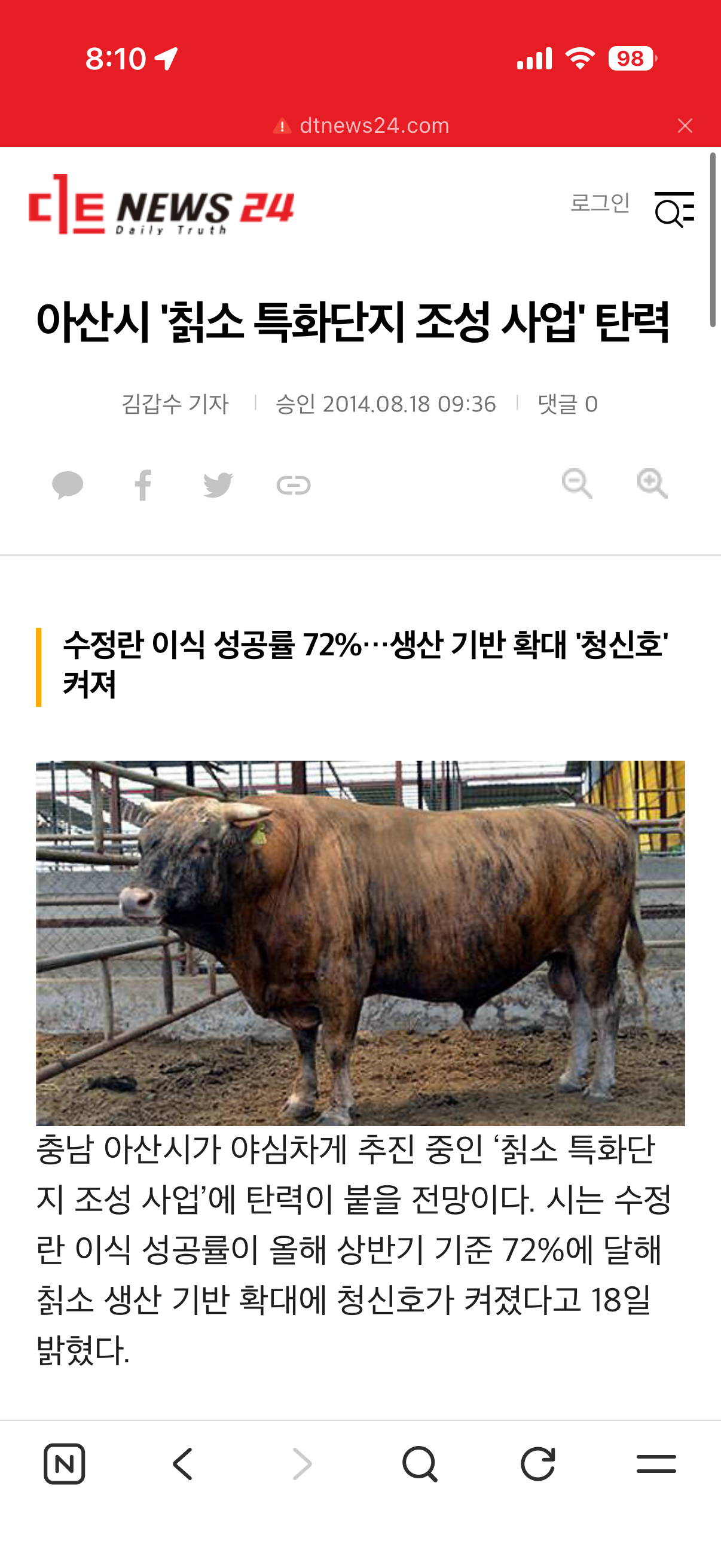Go to the 디트NEWS24 home logo
The height and width of the screenshot is (1568, 721).
(161, 205)
